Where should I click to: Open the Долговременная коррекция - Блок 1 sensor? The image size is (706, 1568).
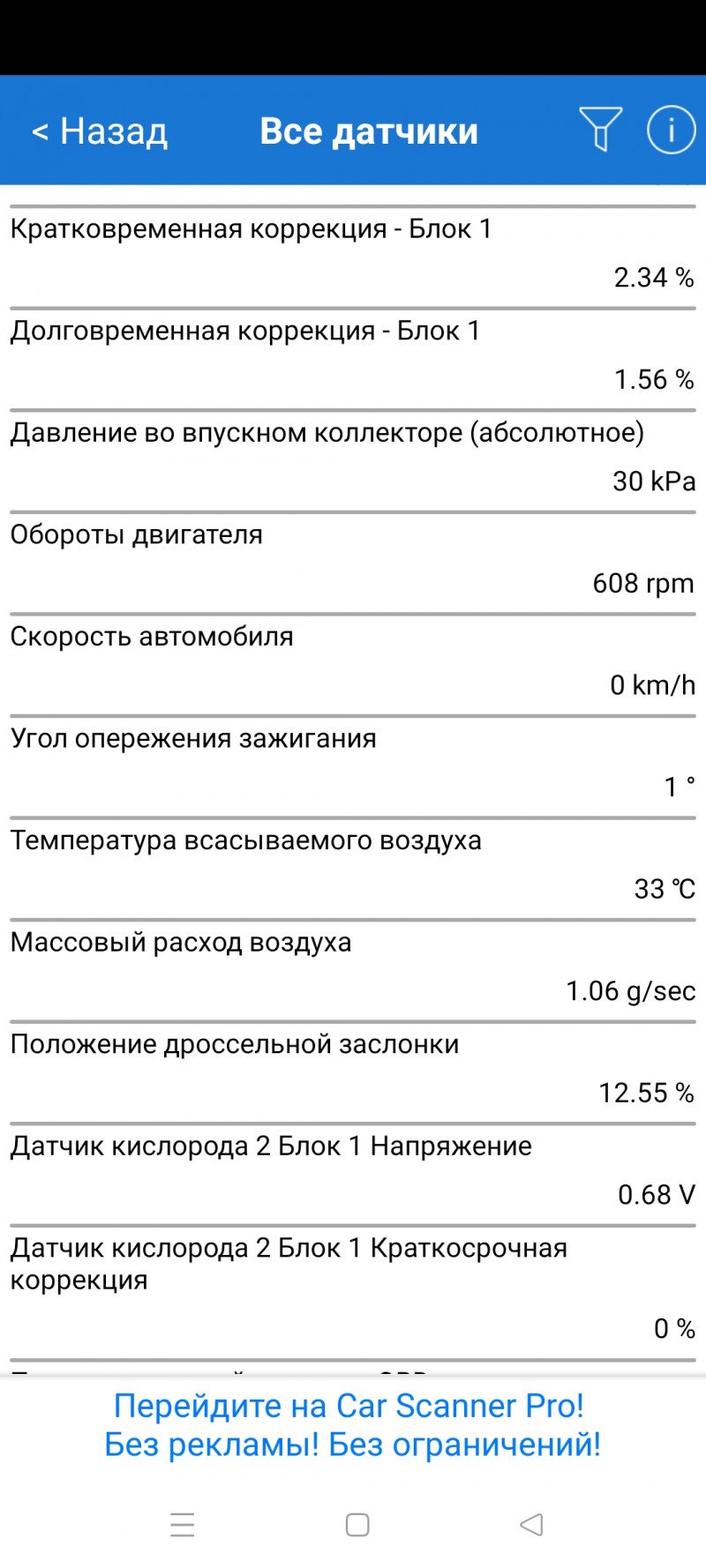click(x=353, y=360)
